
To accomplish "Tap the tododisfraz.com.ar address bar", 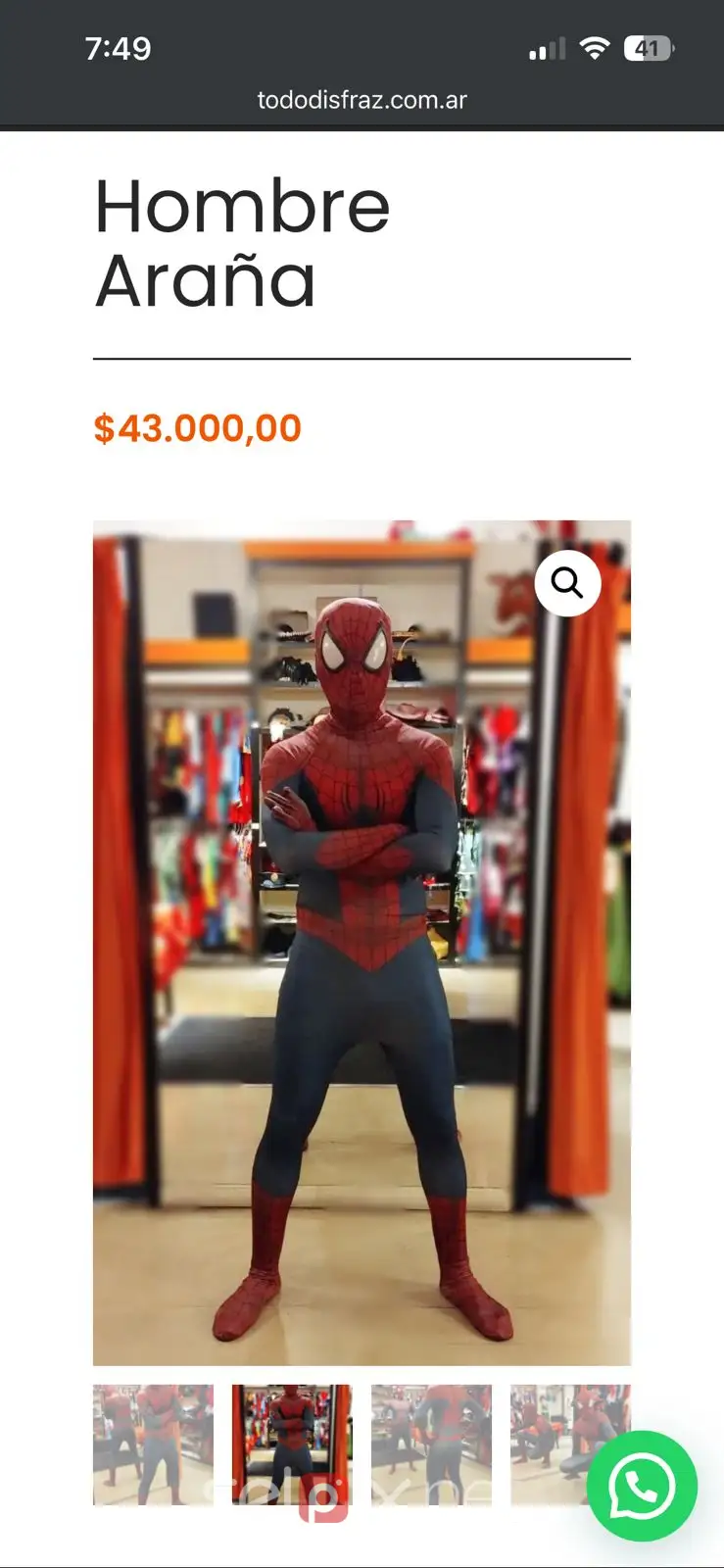I will click(x=362, y=100).
